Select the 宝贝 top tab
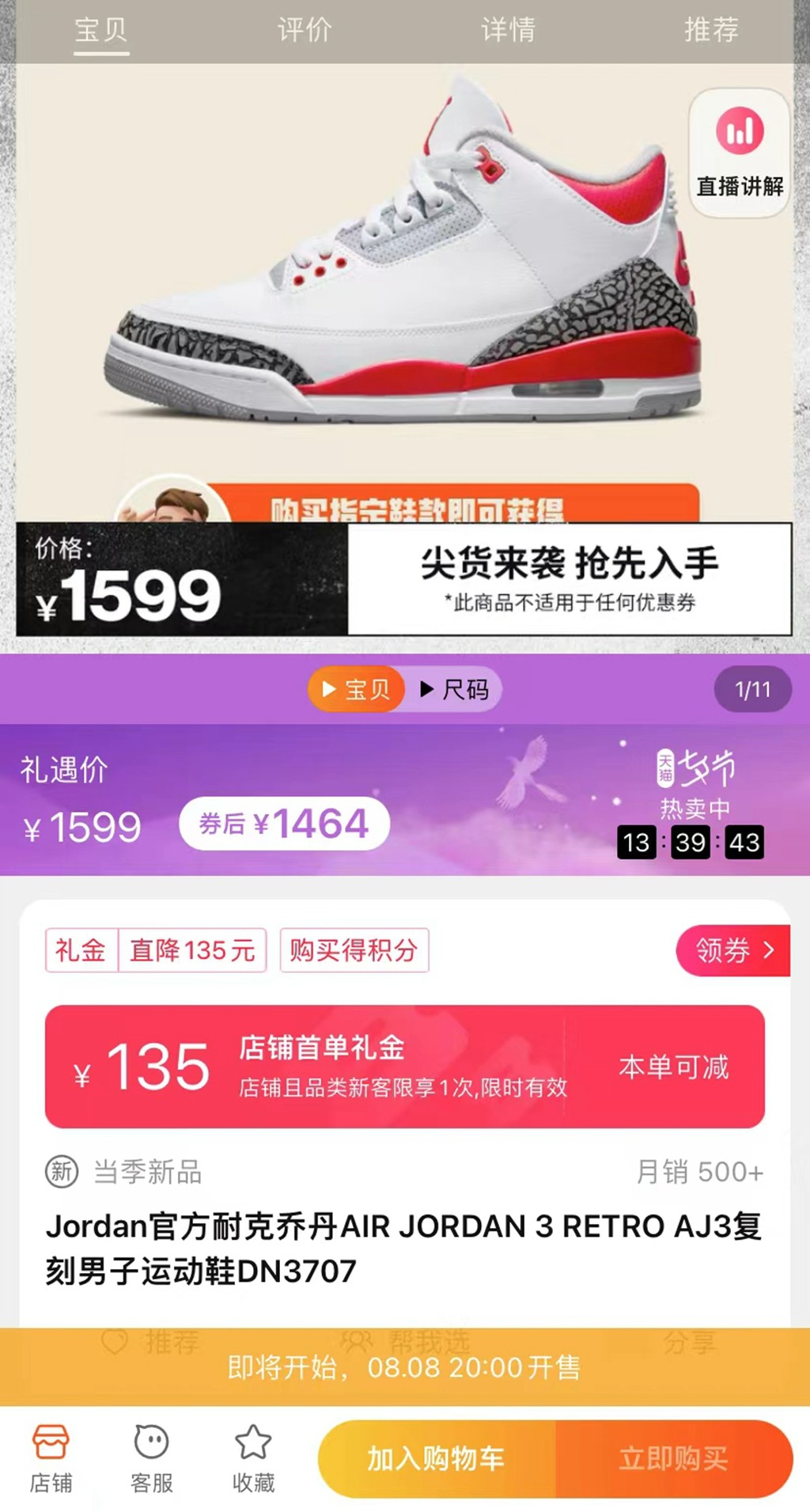 [101, 30]
